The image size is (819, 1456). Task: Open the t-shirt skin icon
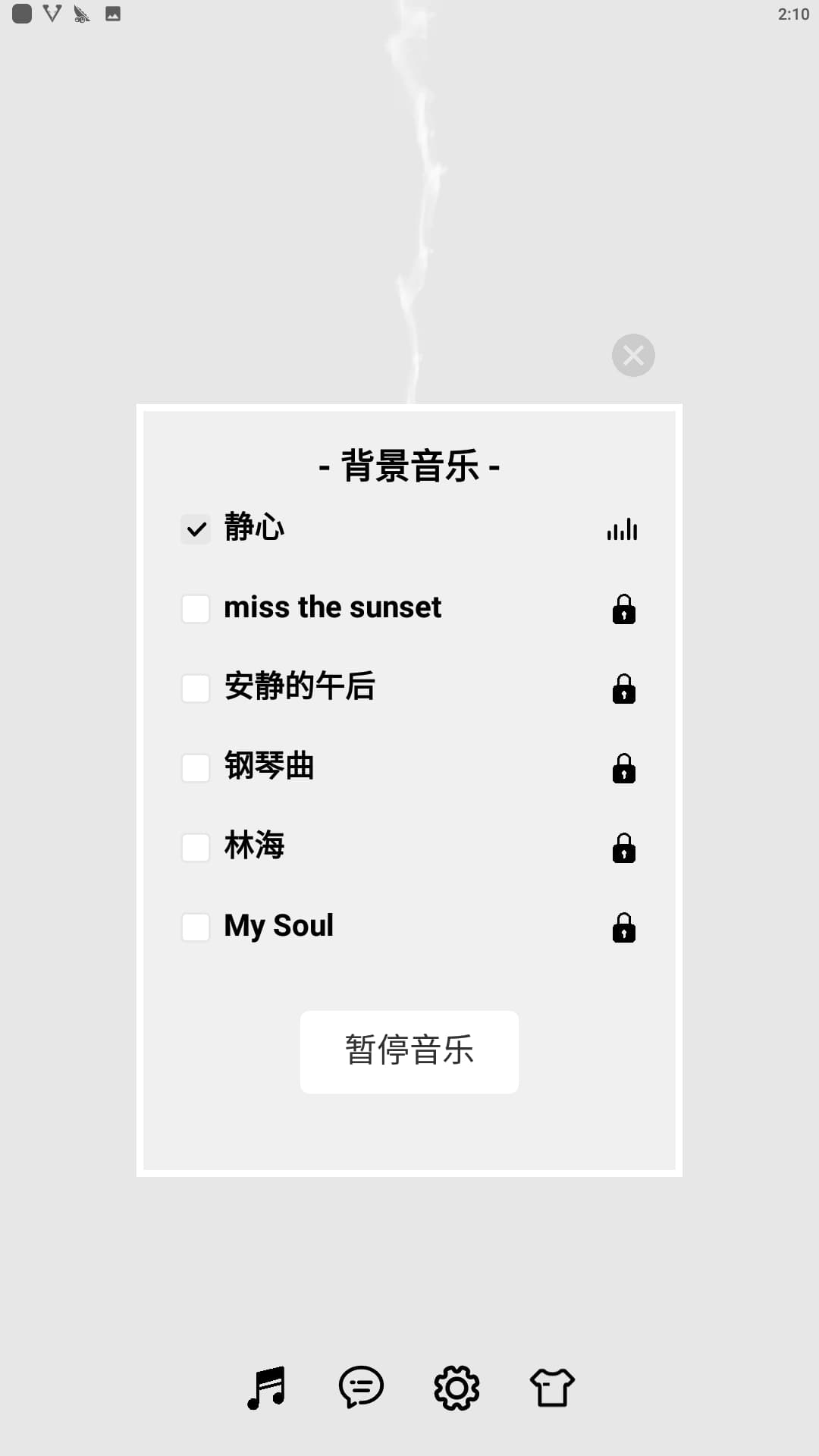point(551,1388)
